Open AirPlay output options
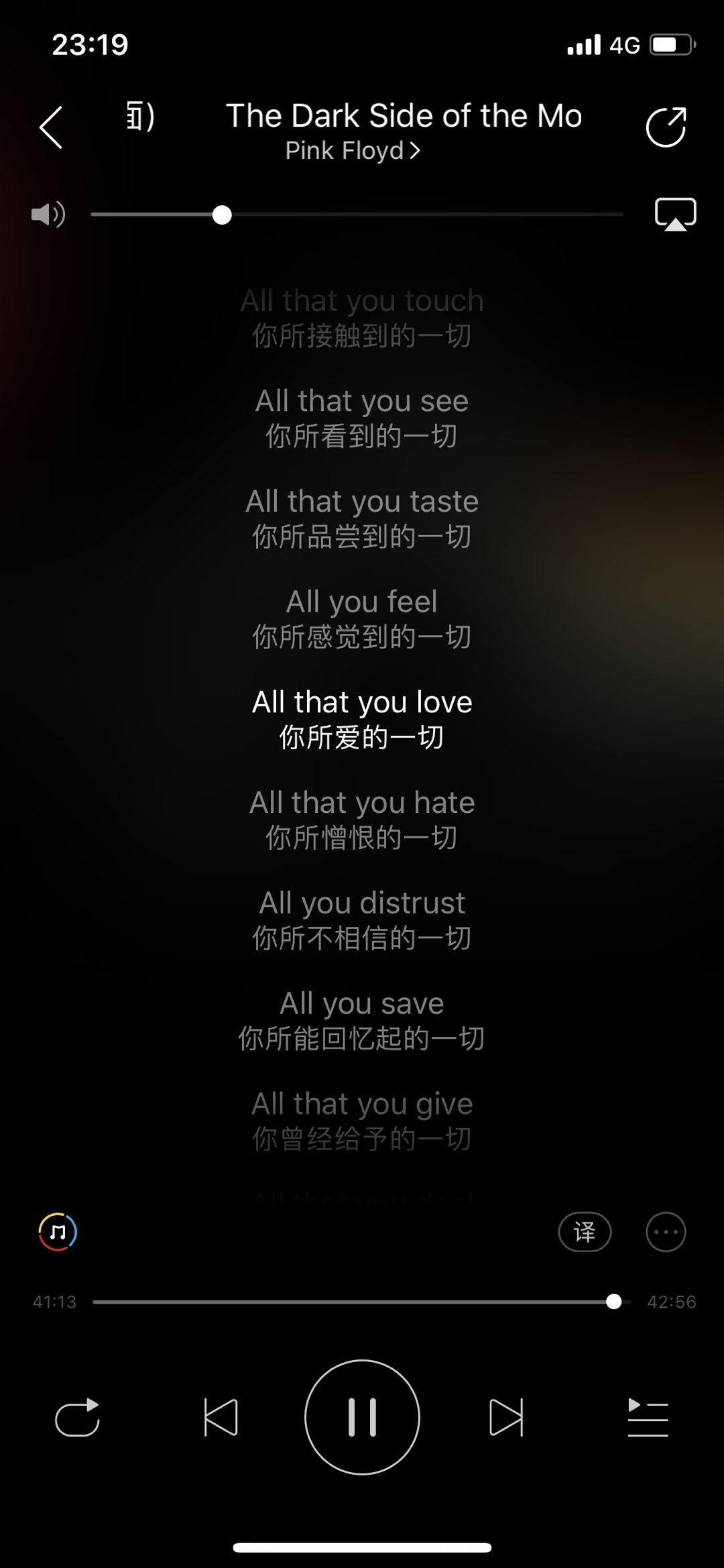Image resolution: width=724 pixels, height=1568 pixels. [x=675, y=215]
